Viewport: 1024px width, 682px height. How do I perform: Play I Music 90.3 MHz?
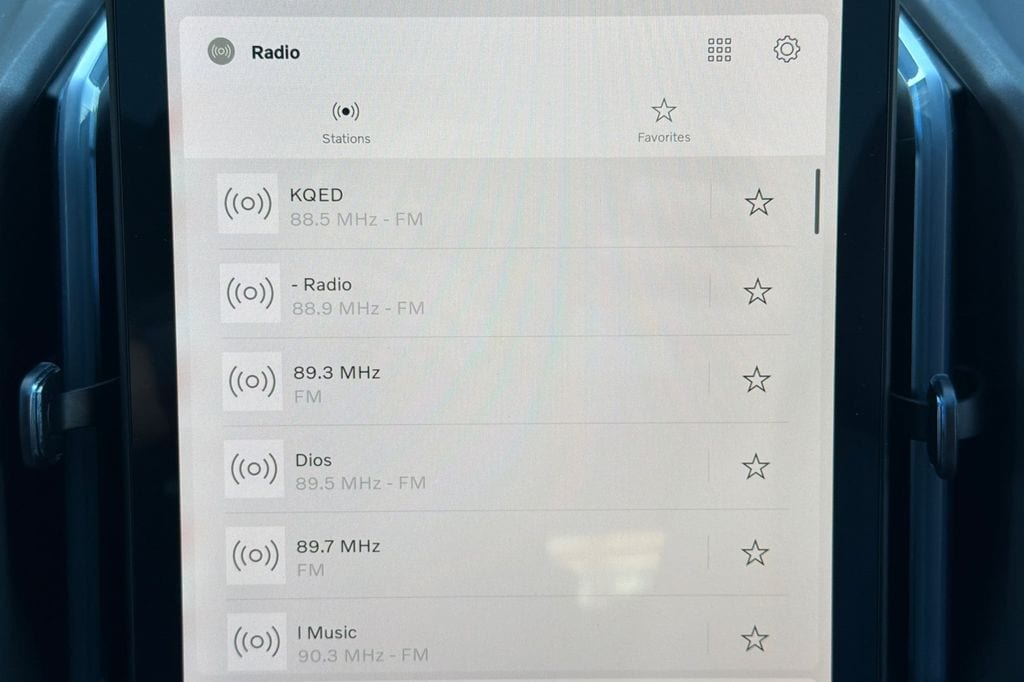(x=468, y=641)
